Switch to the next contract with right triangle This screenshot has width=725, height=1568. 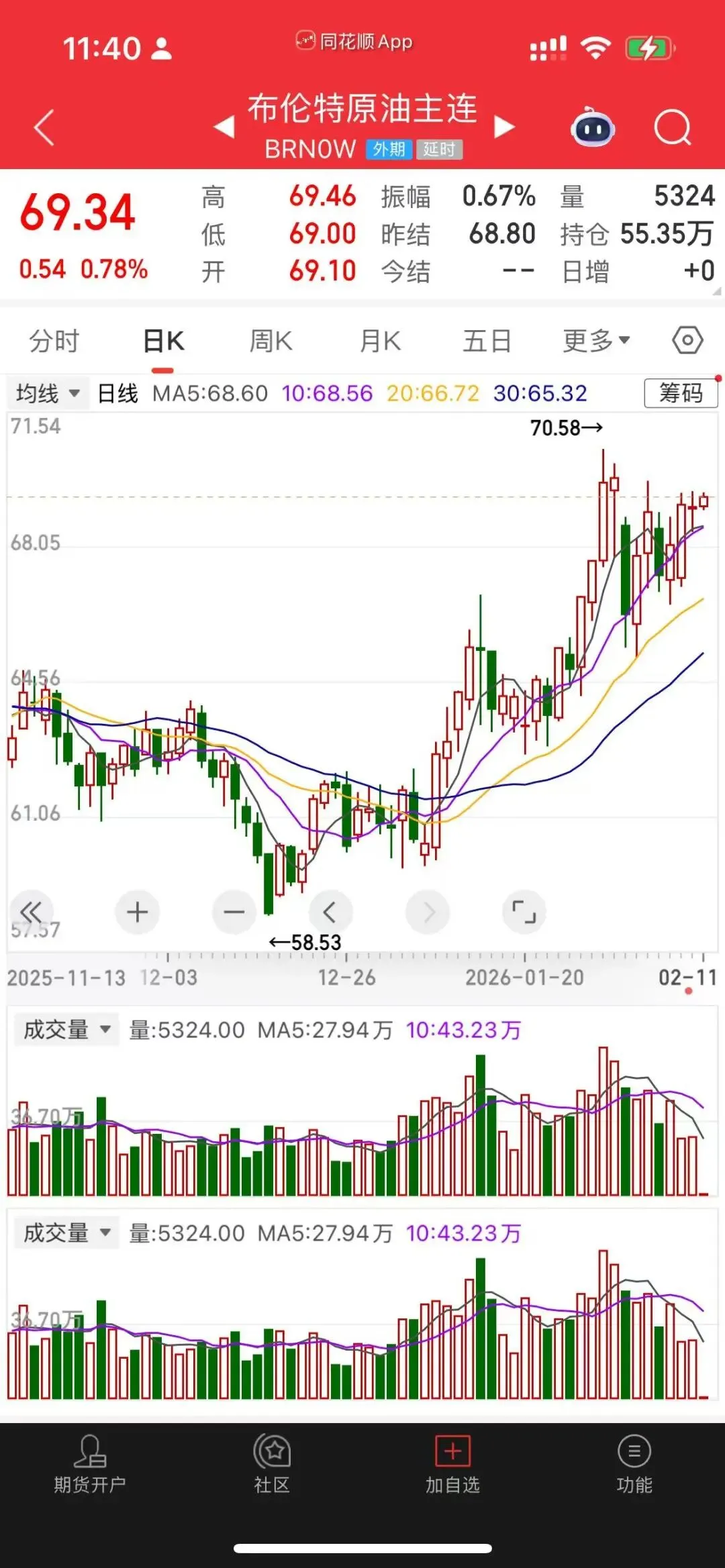(x=504, y=127)
